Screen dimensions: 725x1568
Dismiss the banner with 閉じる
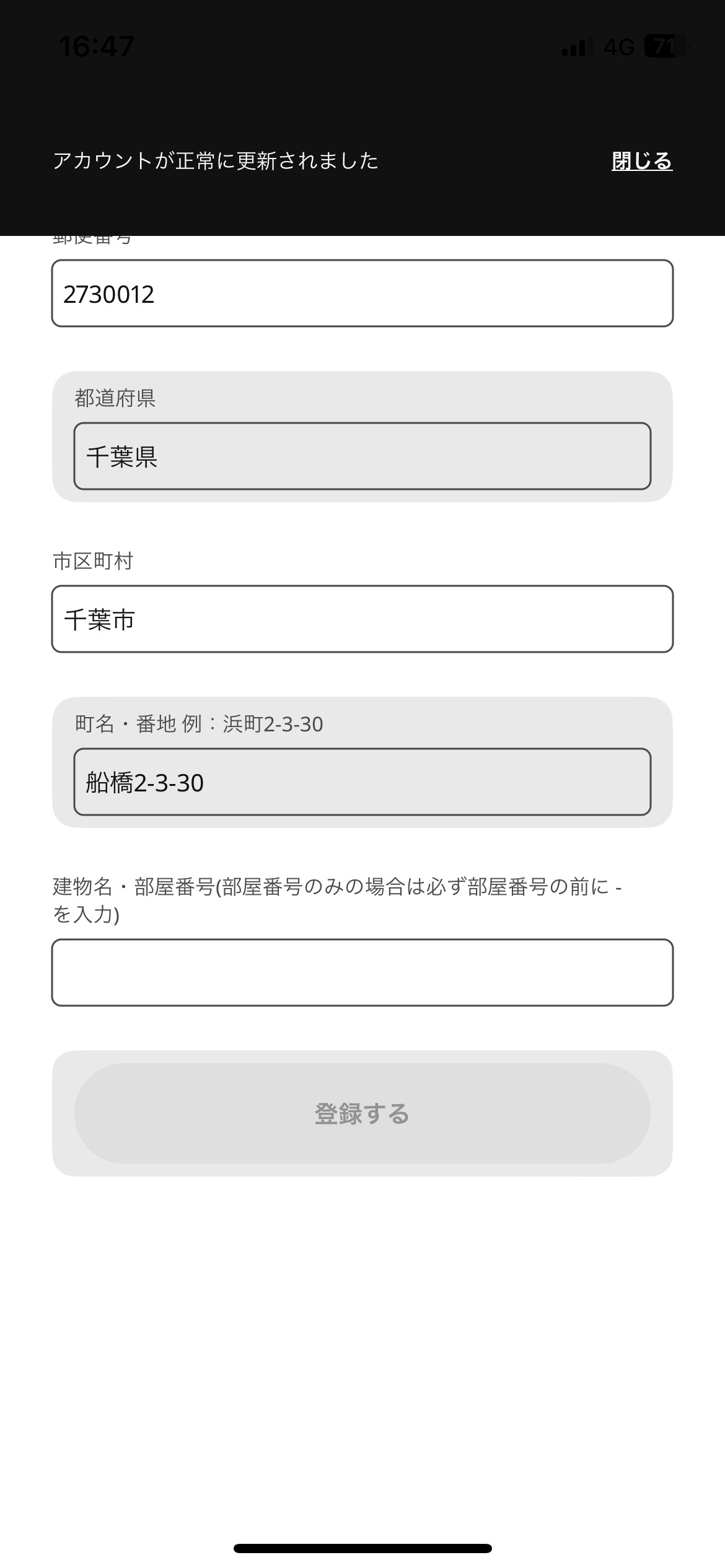(x=641, y=161)
